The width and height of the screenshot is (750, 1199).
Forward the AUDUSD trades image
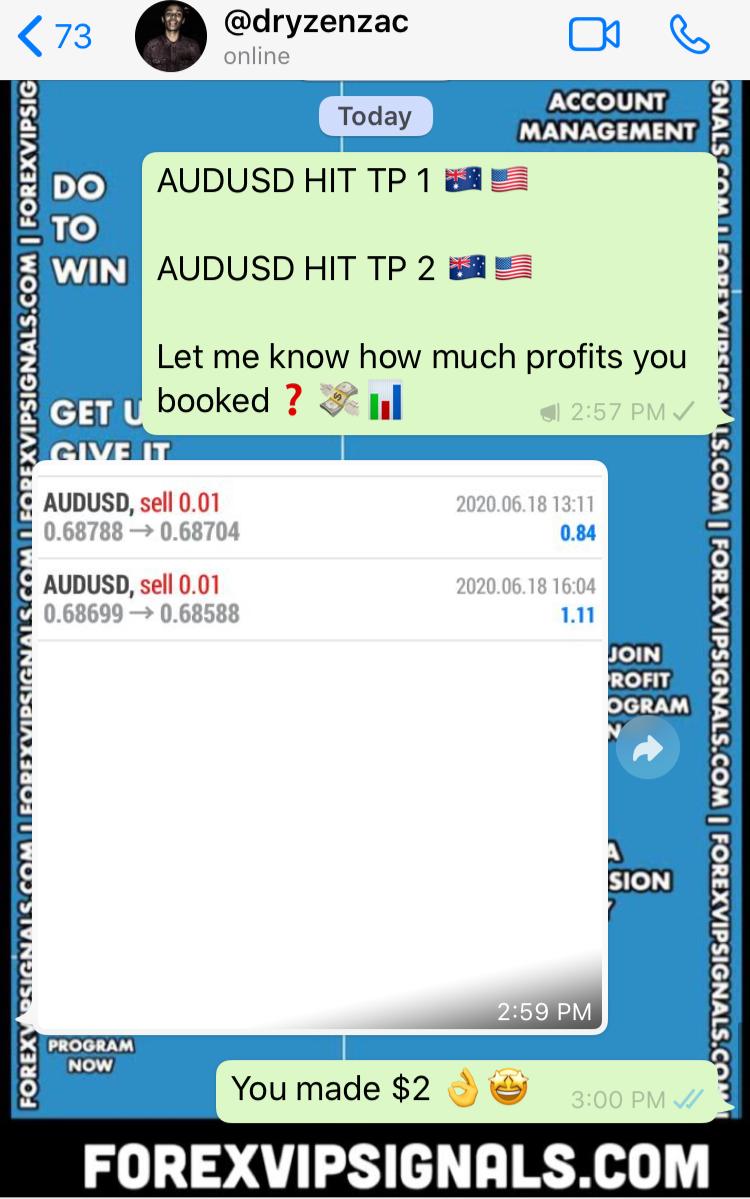[x=647, y=748]
